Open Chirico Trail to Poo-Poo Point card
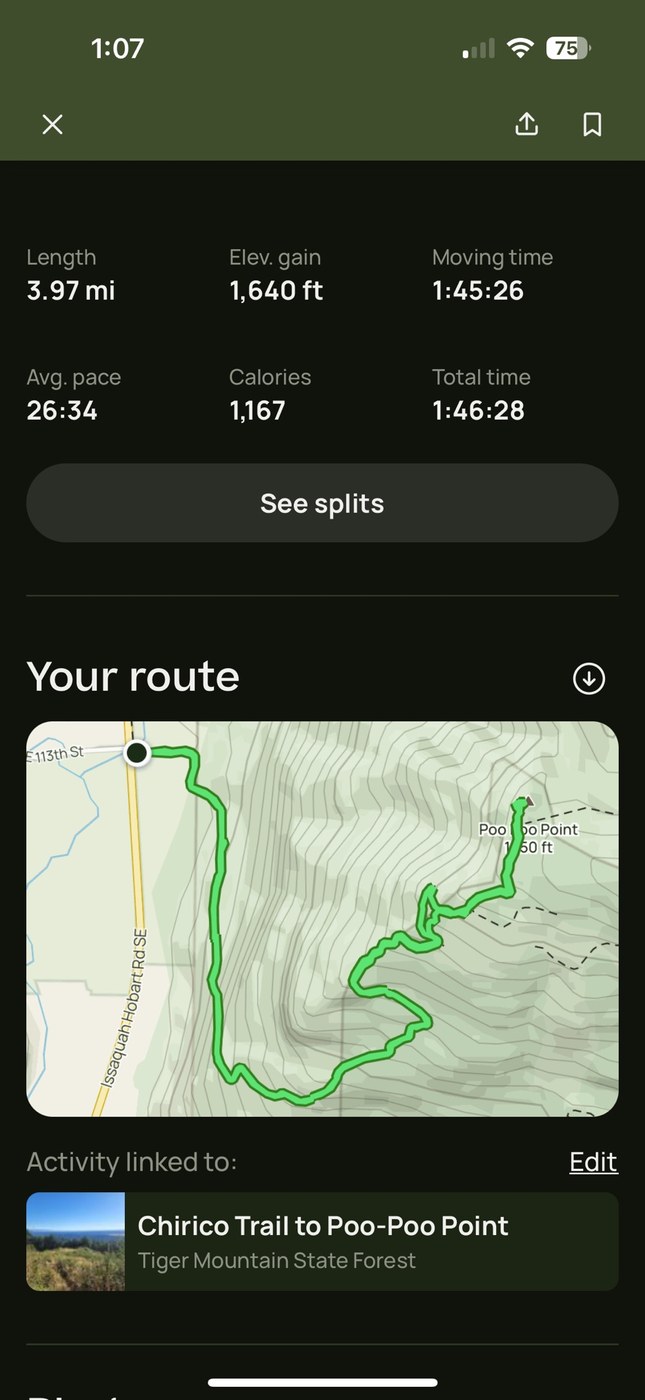Screen dimensions: 645x1400 click(322, 1241)
